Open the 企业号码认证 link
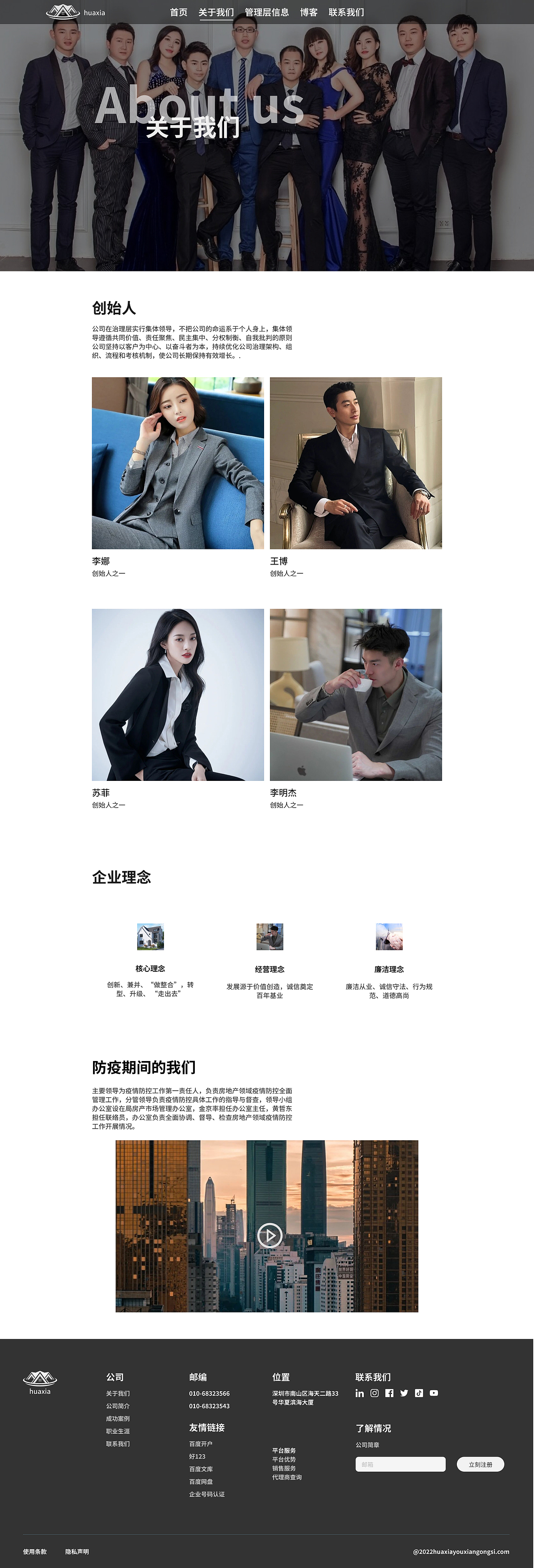 (207, 1494)
